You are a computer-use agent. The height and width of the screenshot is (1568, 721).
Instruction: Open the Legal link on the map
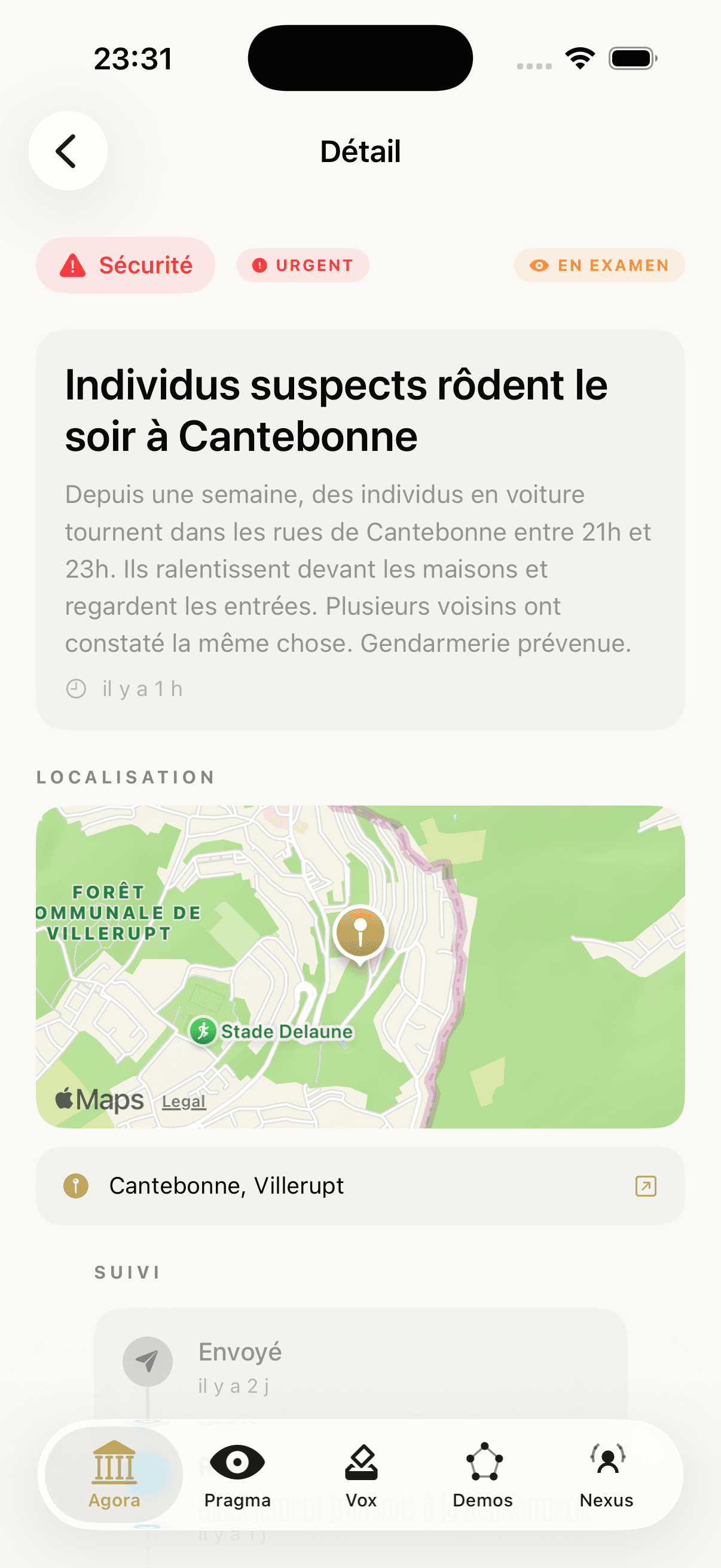click(x=183, y=1101)
